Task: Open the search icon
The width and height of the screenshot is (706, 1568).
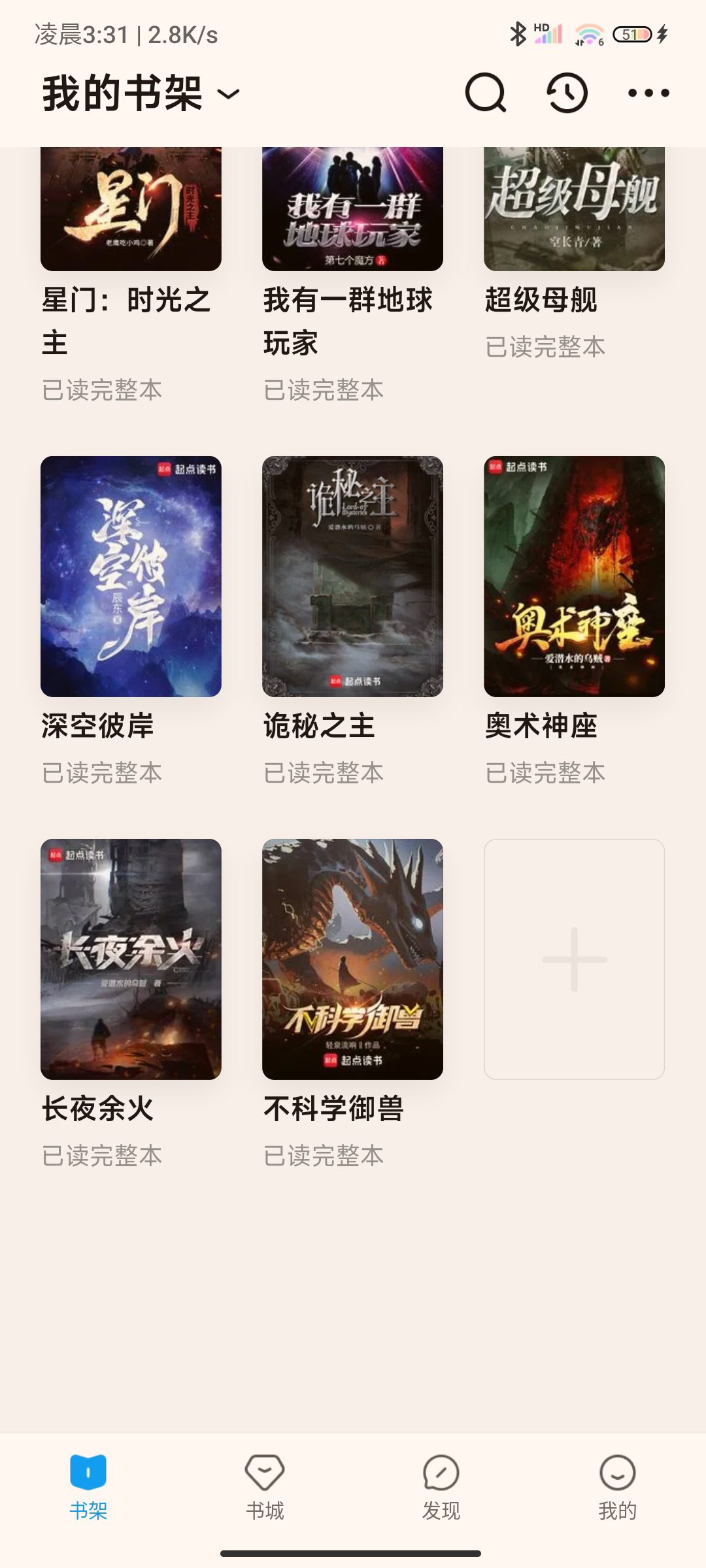Action: click(x=485, y=93)
